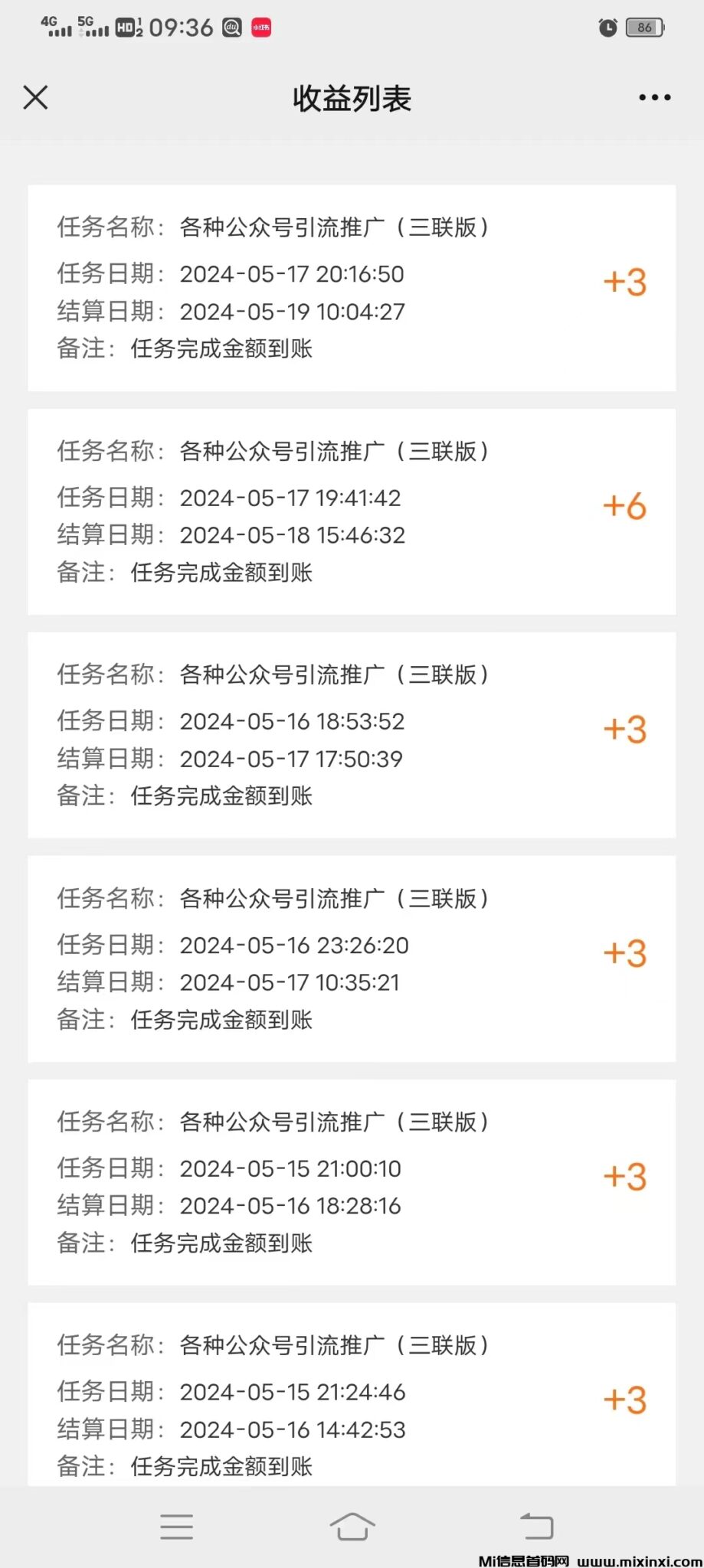Tap the hamburger menu in bottom navigation
The image size is (704, 1568).
tap(175, 1526)
